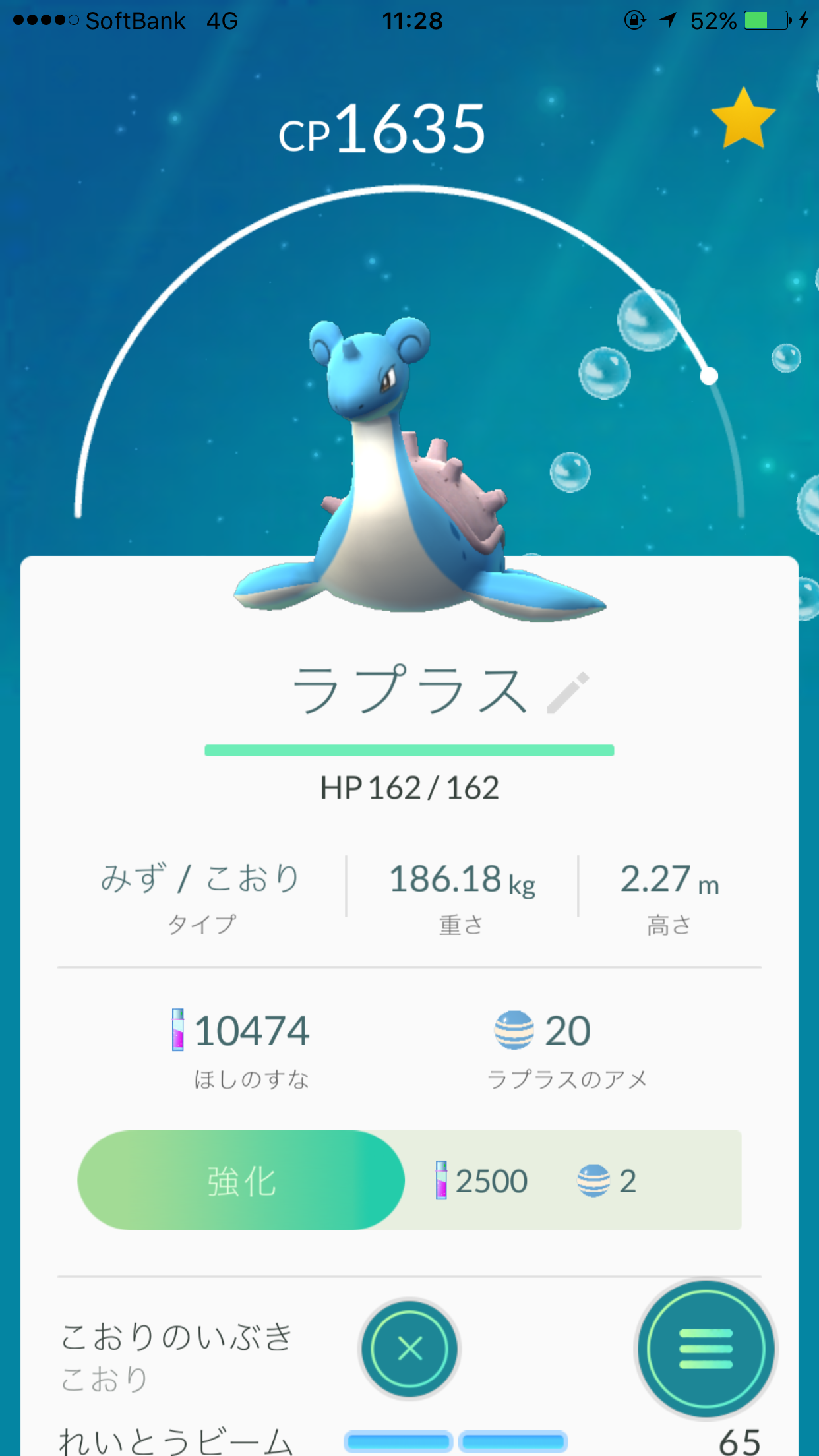Tap the orientation lock icon in status bar
Viewport: 819px width, 1456px height.
633,20
